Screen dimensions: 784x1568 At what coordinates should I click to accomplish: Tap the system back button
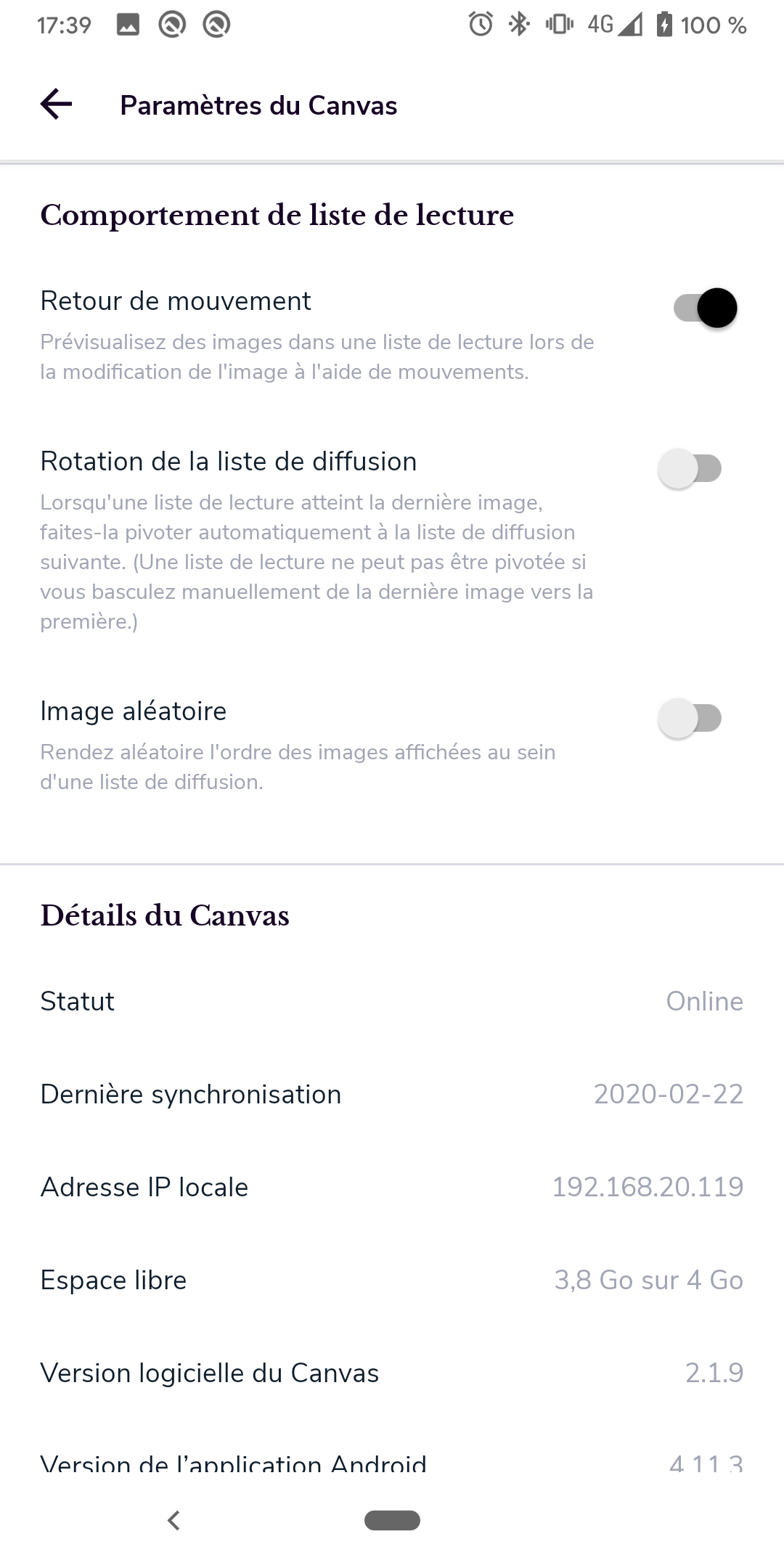pos(173,1520)
